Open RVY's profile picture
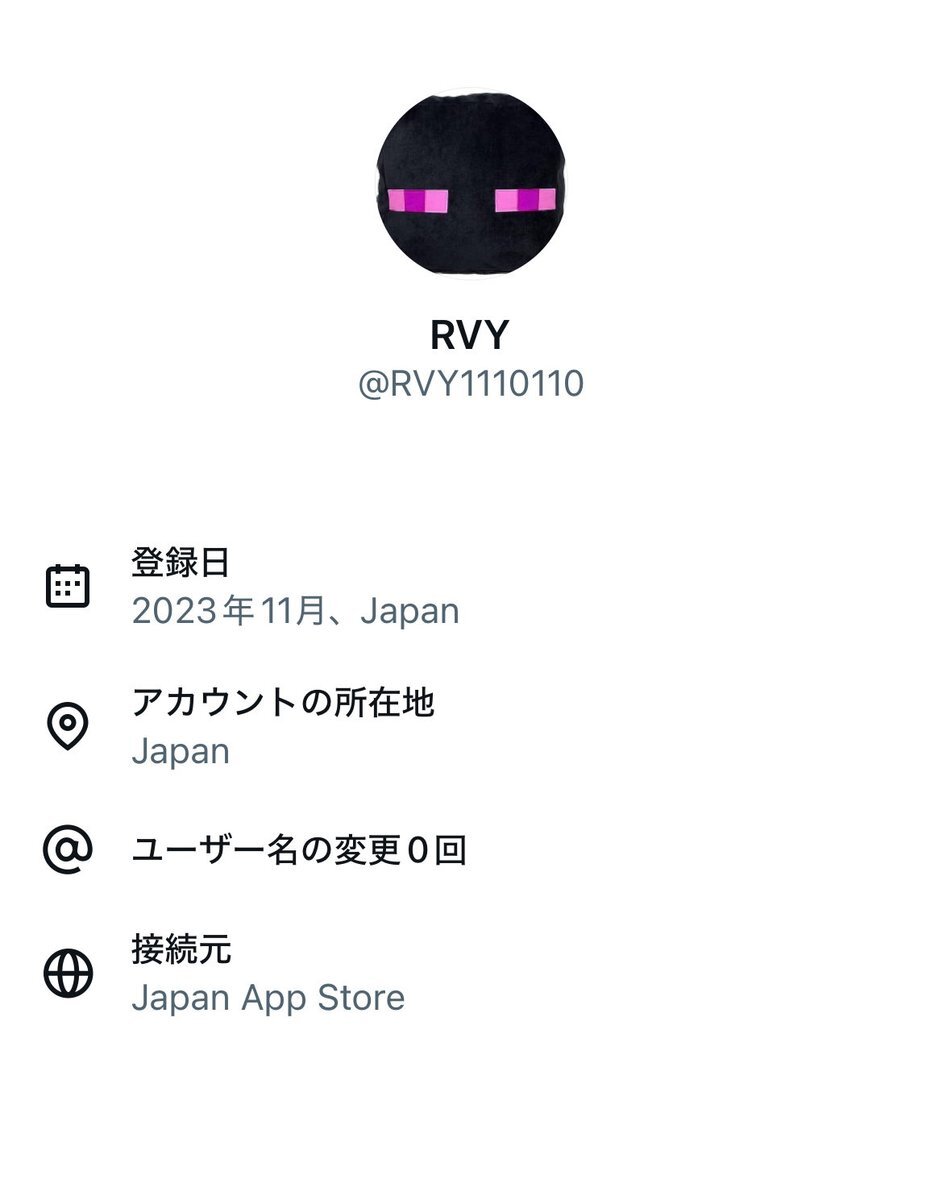943x1200 pixels. pos(470,183)
